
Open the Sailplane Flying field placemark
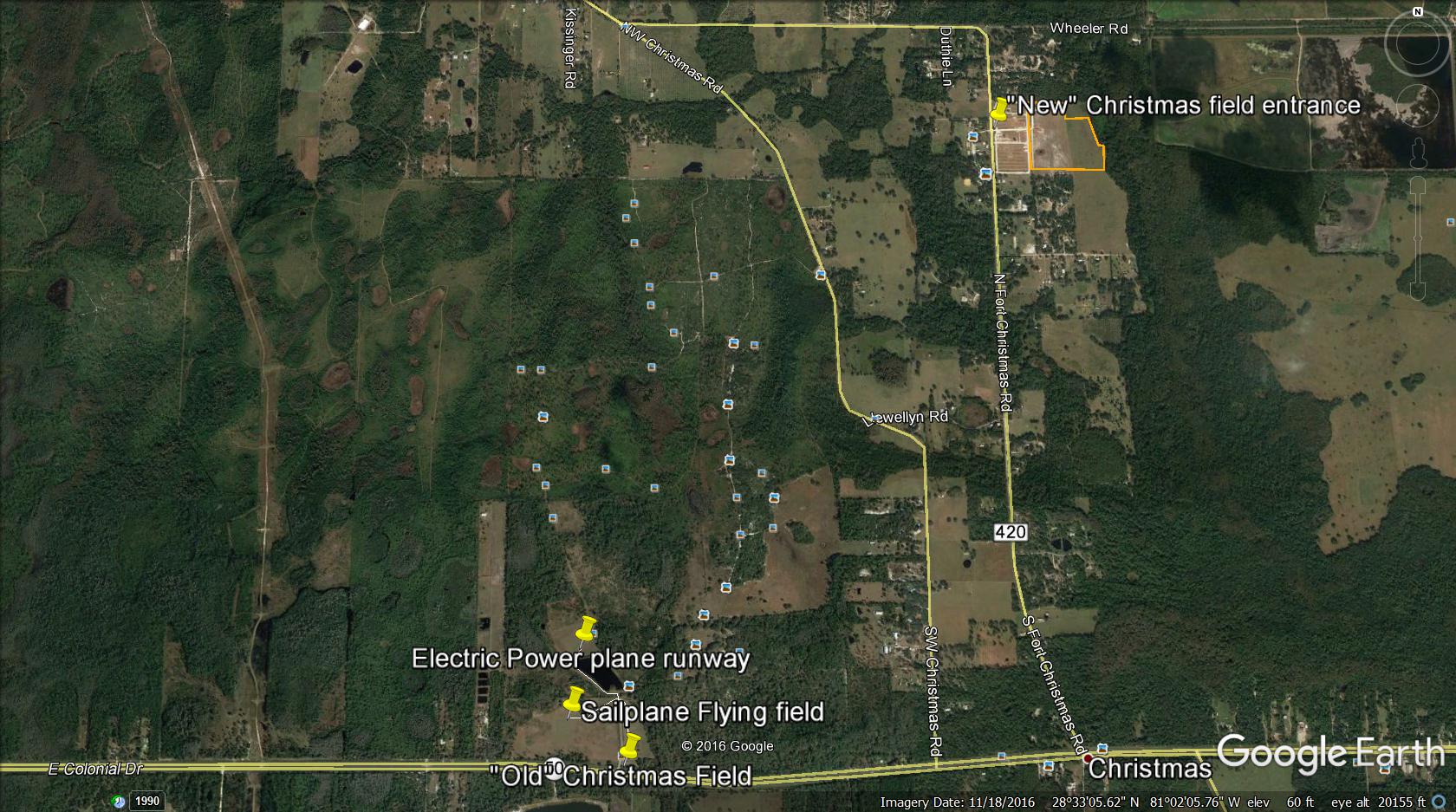tap(574, 698)
